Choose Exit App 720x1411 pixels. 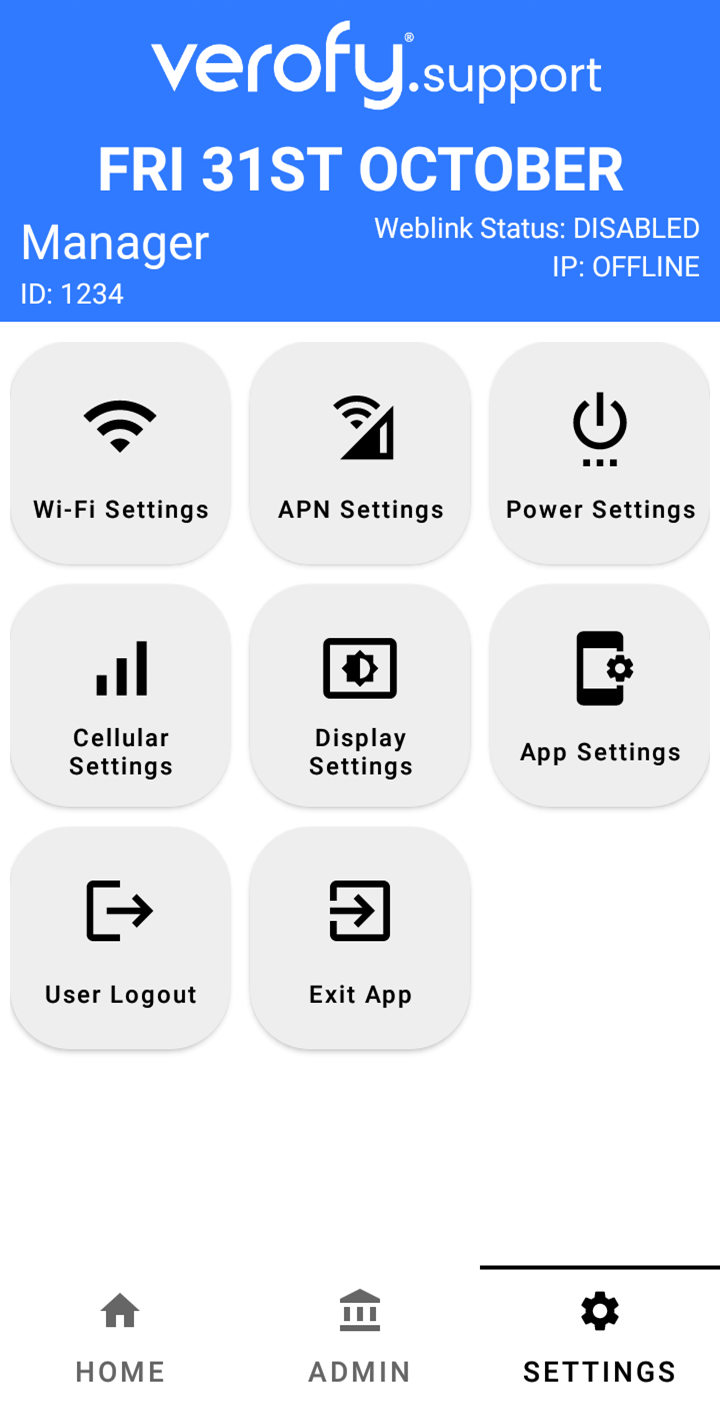(x=360, y=938)
